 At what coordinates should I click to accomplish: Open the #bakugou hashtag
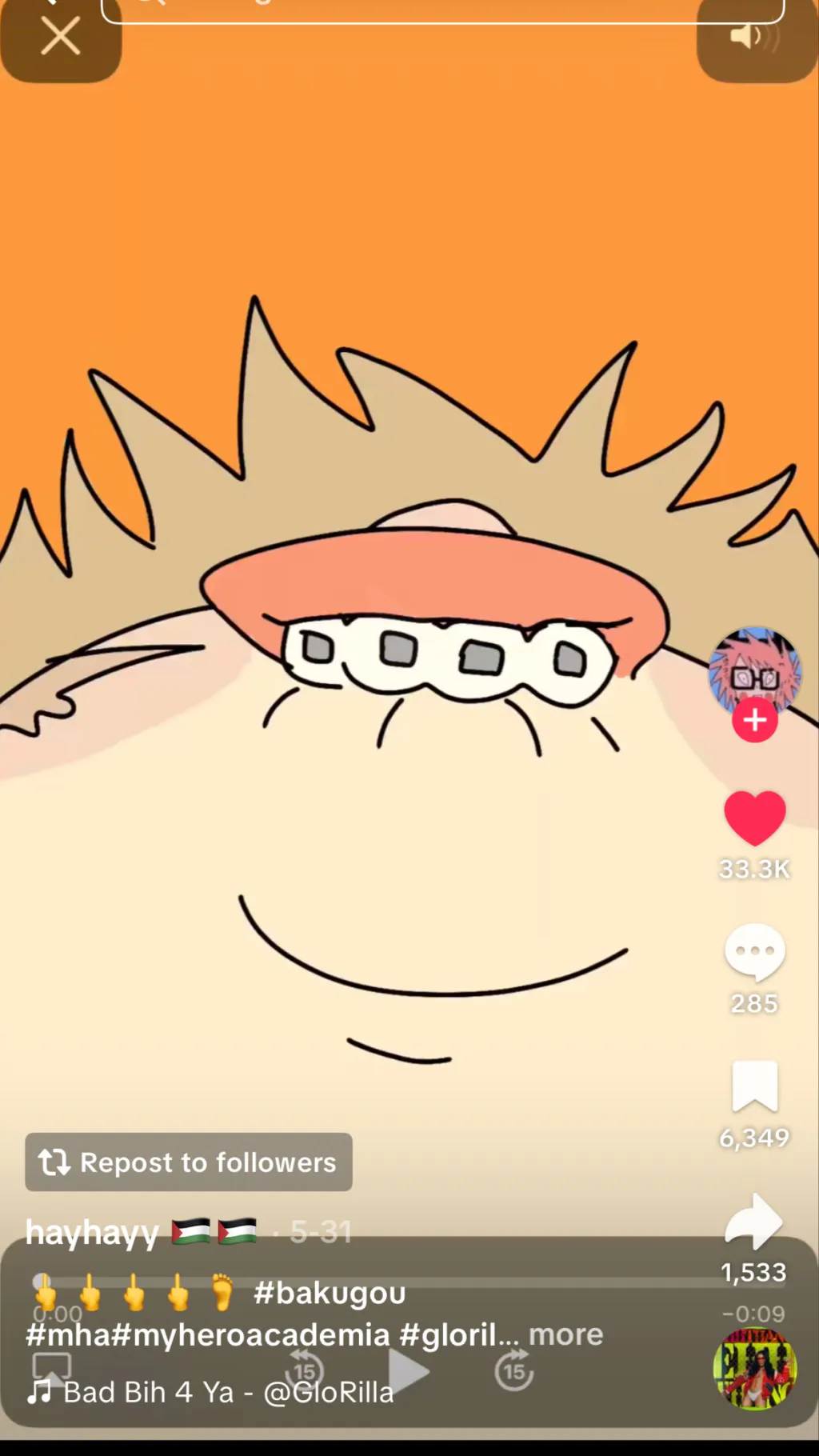(x=330, y=1293)
